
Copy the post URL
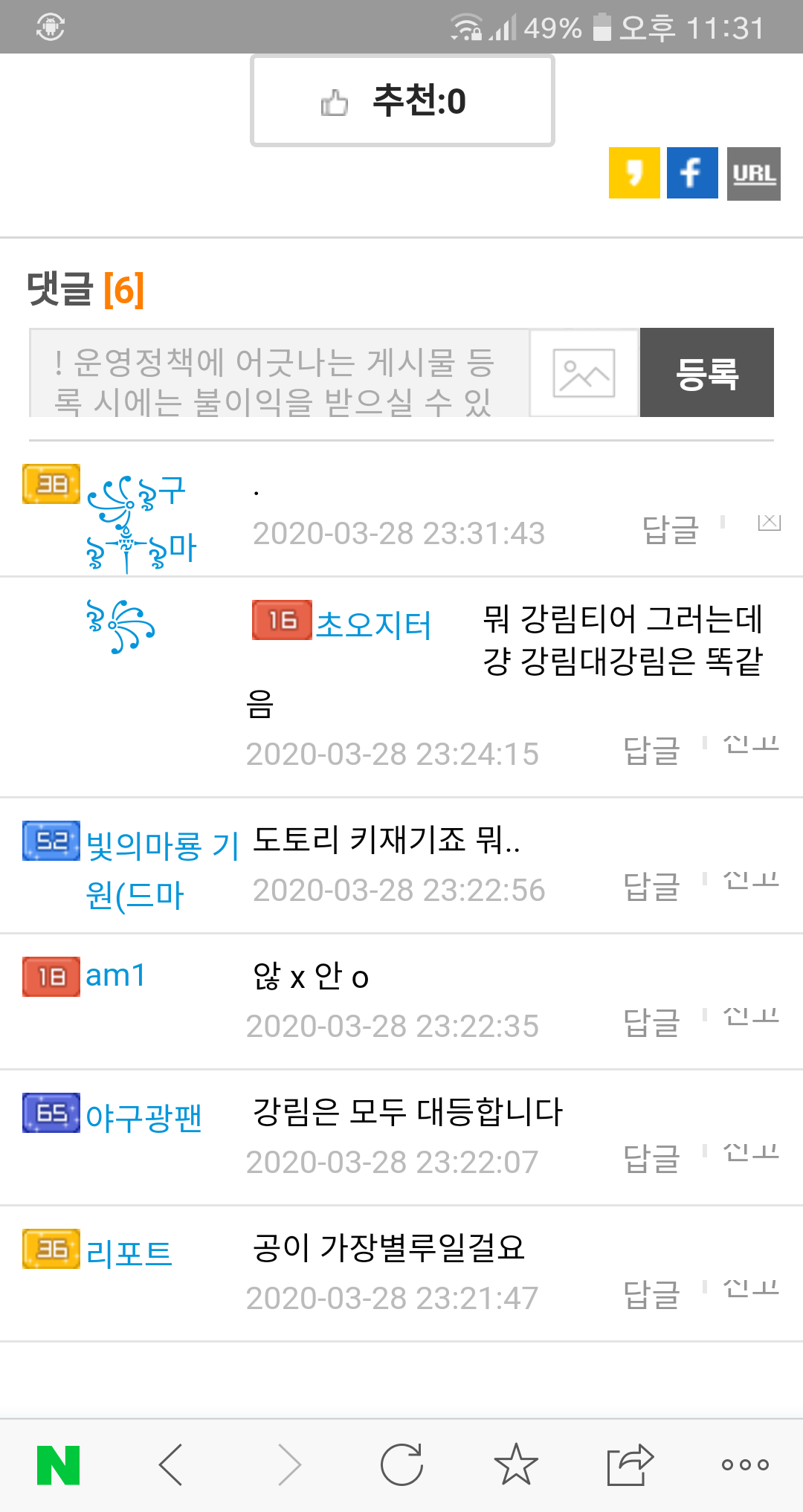753,173
